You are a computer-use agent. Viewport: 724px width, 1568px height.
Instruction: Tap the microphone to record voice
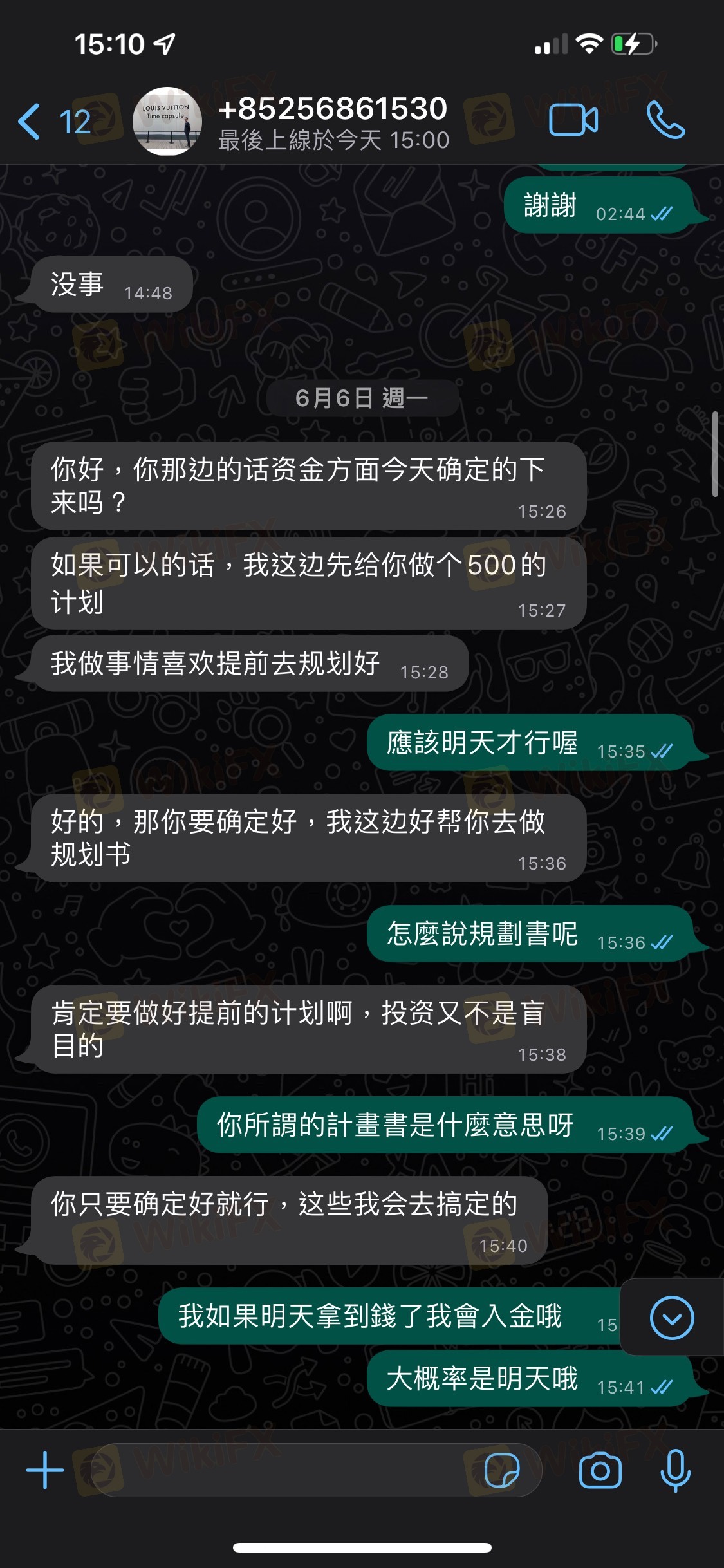pos(675,1470)
